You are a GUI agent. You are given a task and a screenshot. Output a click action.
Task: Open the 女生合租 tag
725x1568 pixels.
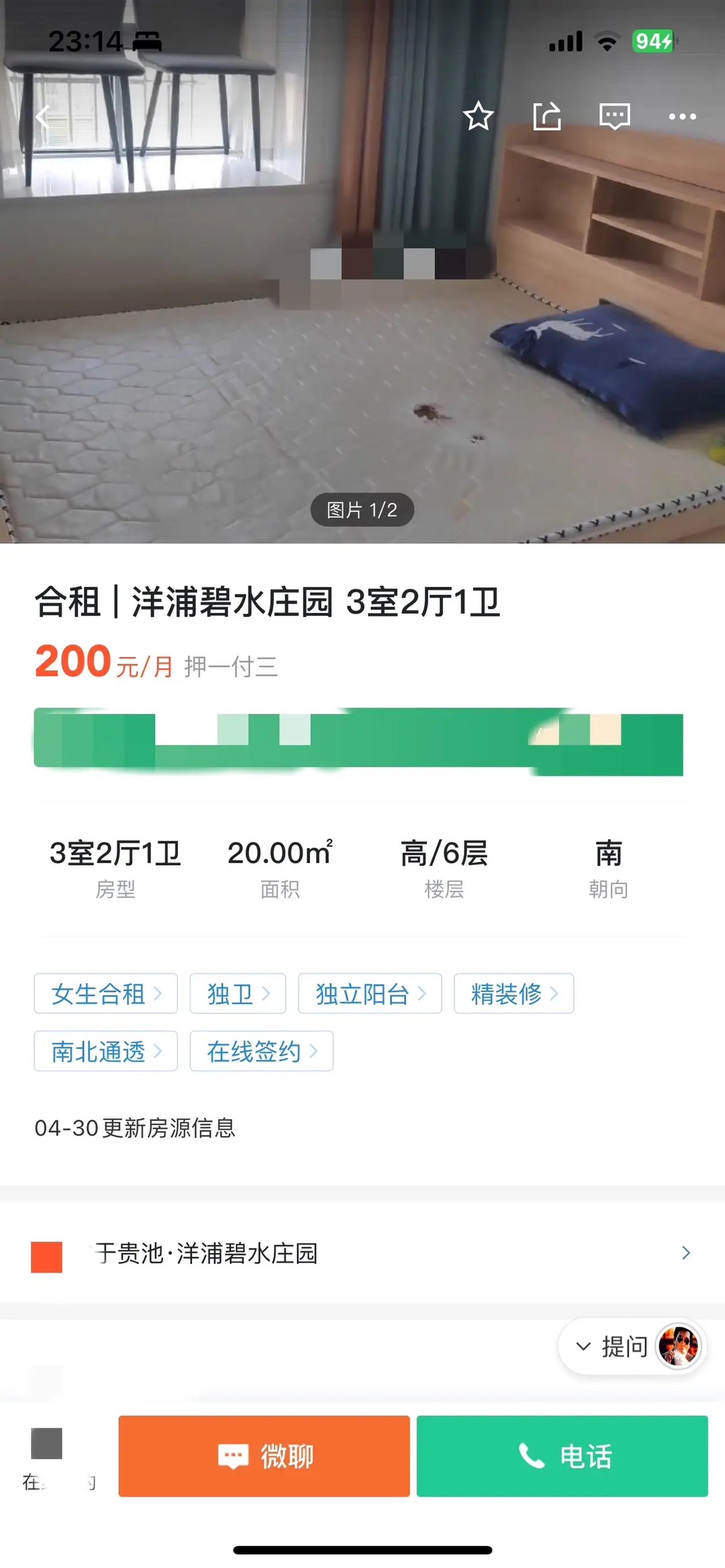point(106,993)
